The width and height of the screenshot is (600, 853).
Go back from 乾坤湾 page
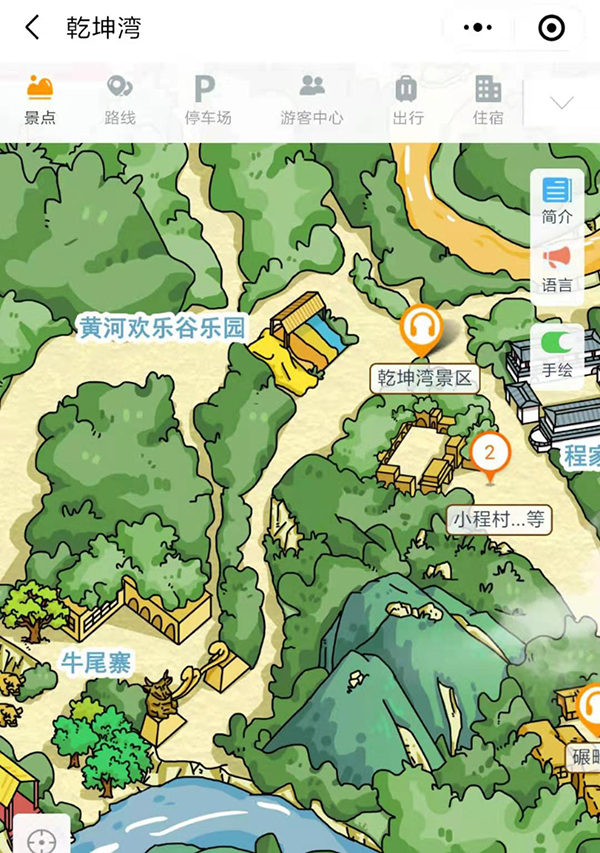[x=32, y=28]
